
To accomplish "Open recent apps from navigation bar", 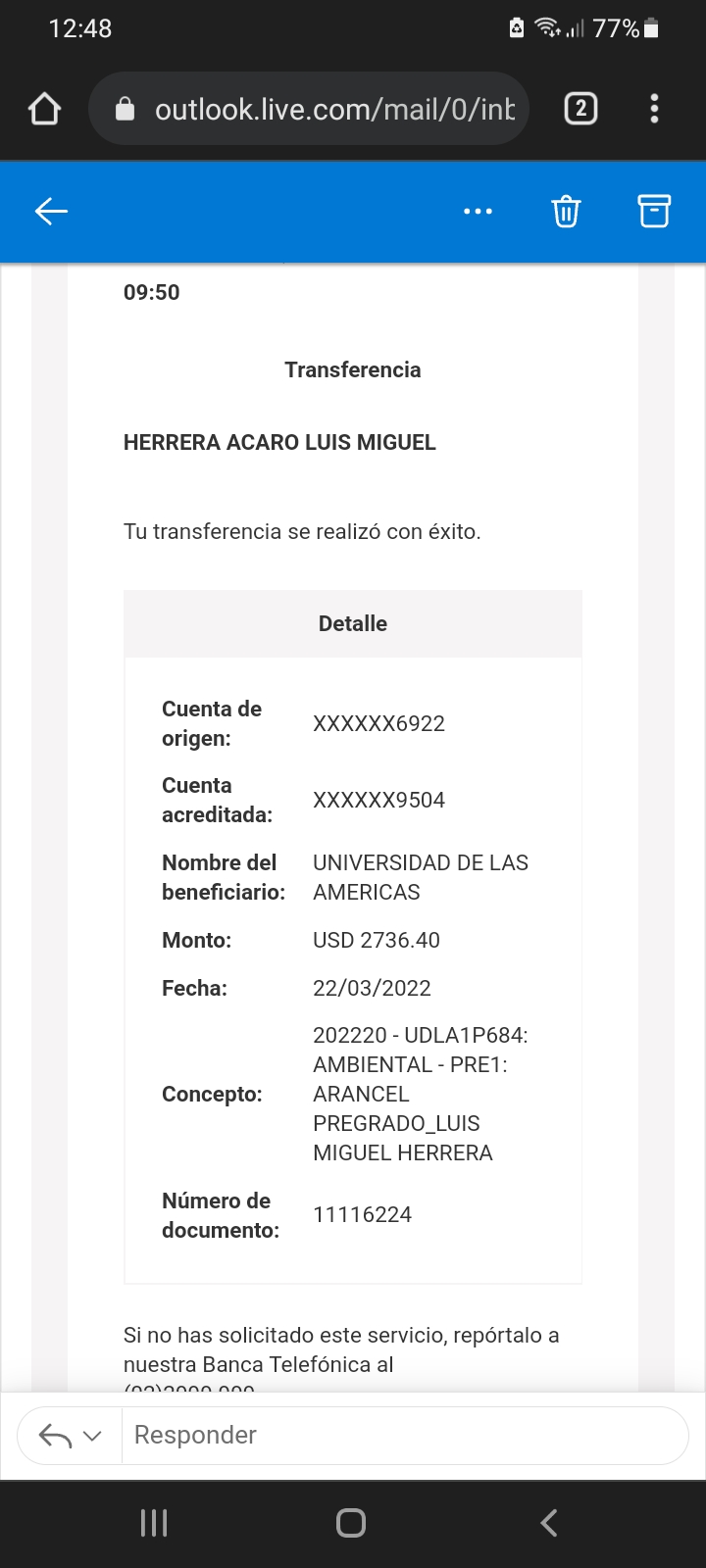I will [154, 1522].
